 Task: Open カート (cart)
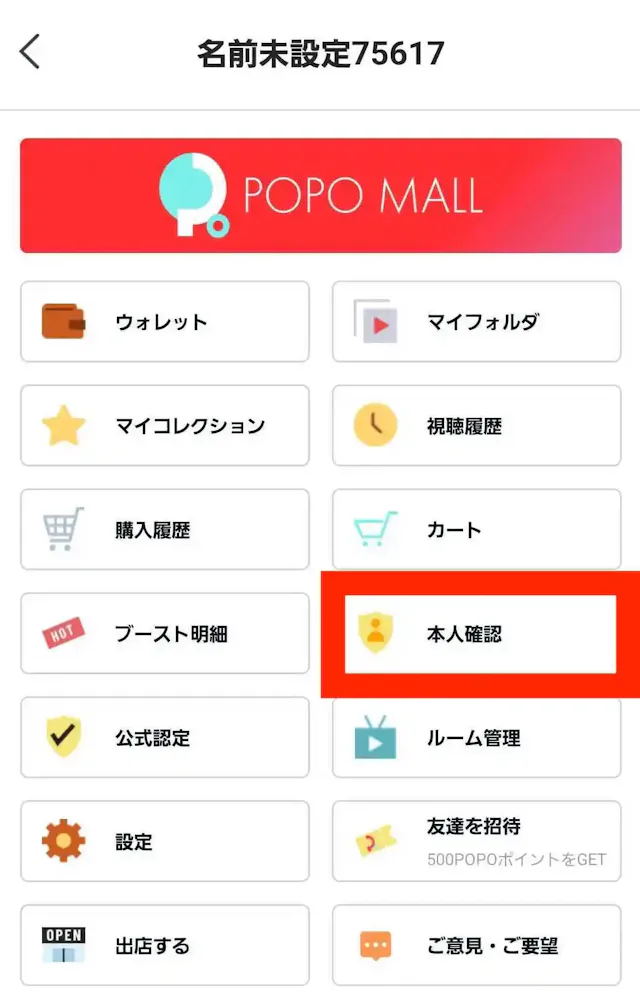pyautogui.click(x=476, y=530)
